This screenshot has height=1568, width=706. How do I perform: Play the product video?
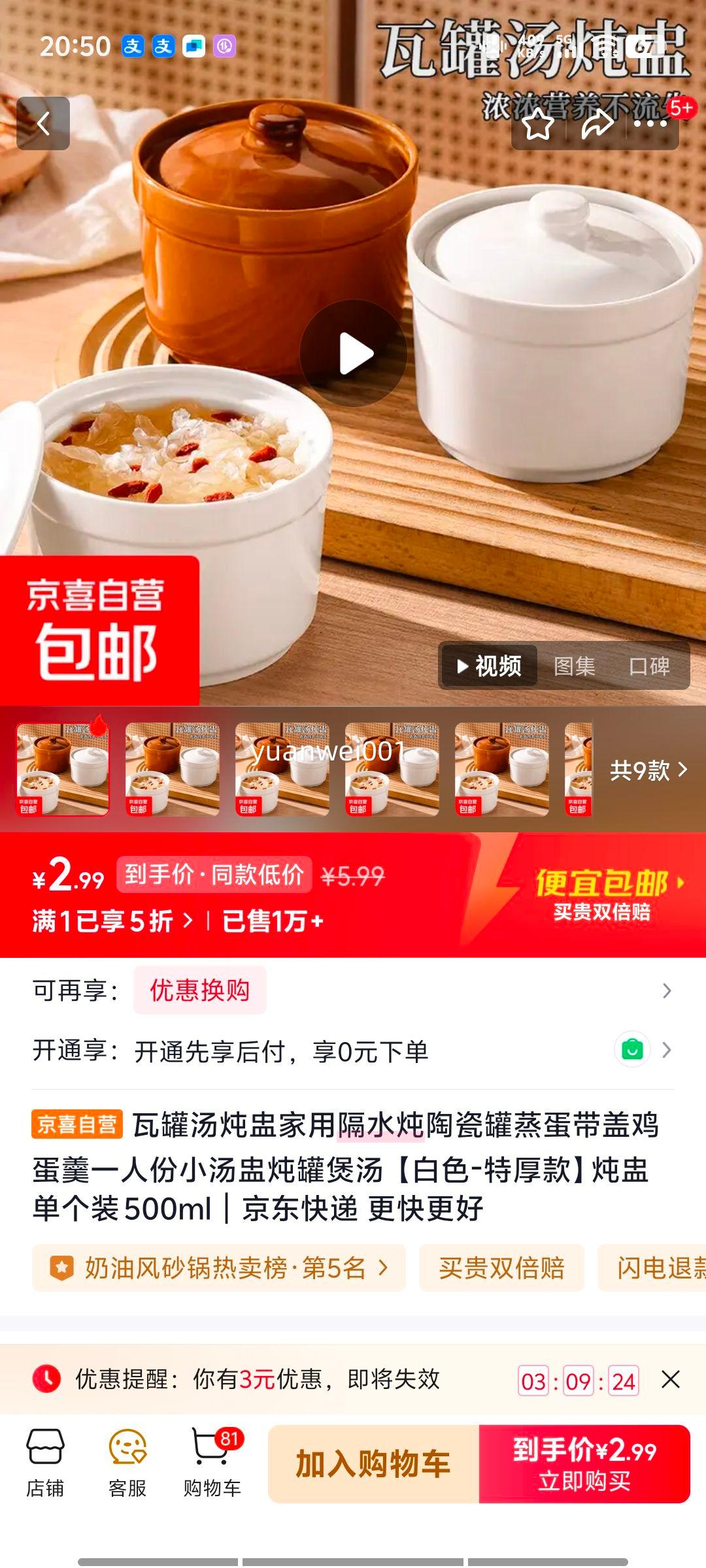click(353, 351)
